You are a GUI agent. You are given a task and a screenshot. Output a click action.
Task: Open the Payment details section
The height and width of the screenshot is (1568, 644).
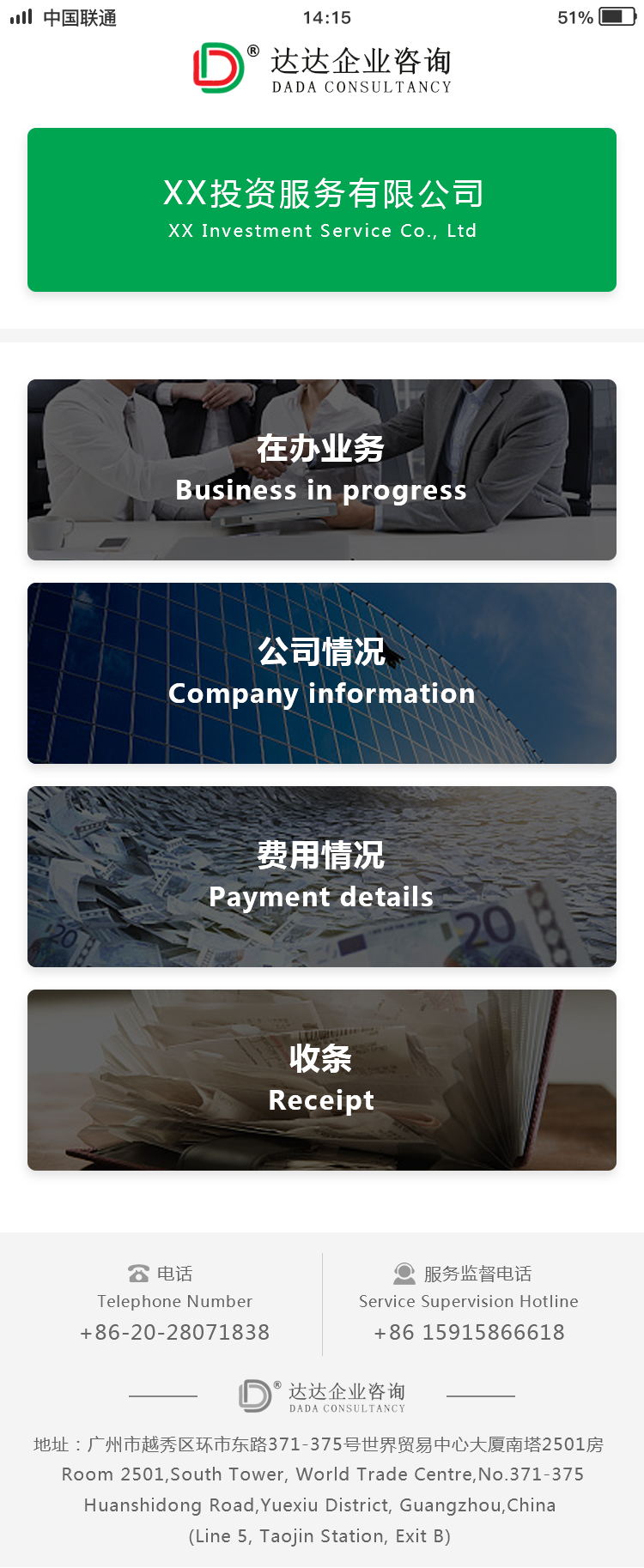click(322, 876)
